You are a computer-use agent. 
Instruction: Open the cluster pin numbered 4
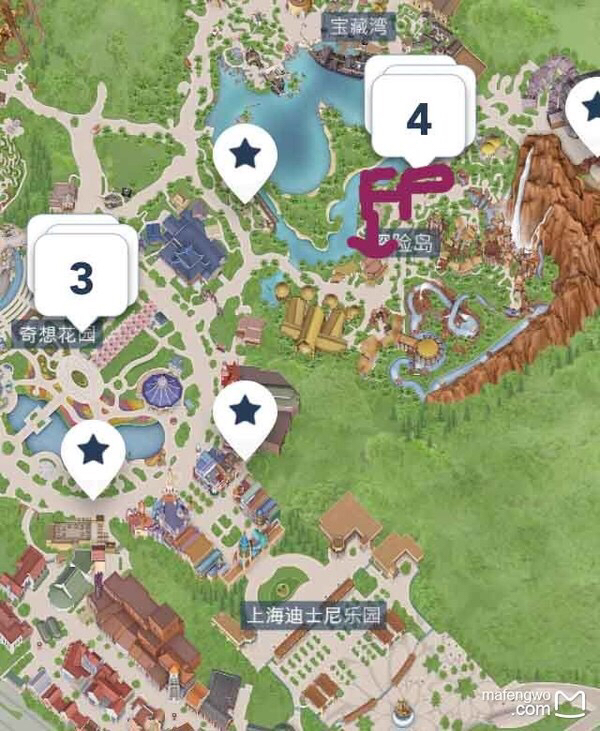pos(418,119)
